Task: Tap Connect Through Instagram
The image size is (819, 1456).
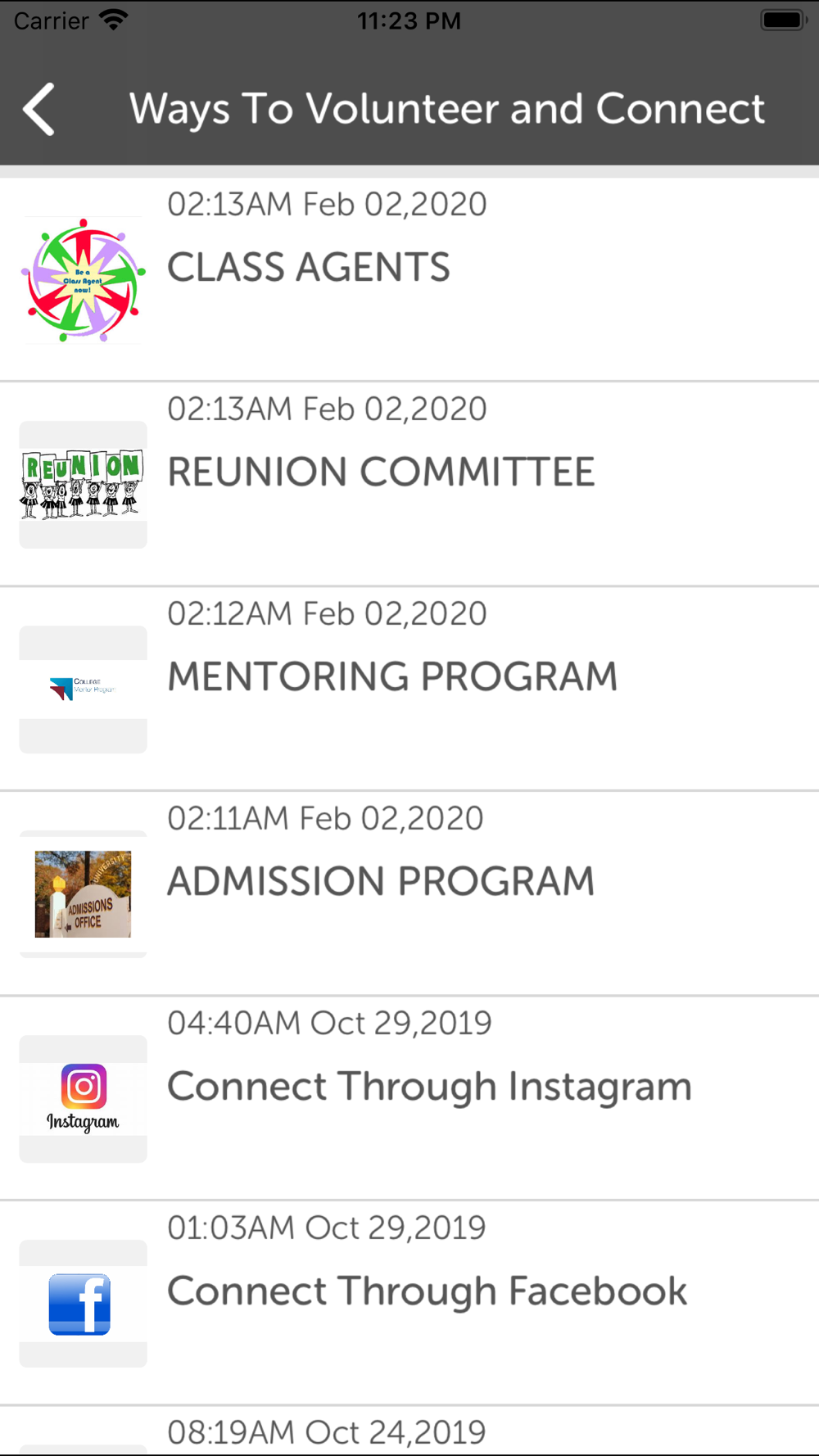Action: pyautogui.click(x=429, y=1087)
